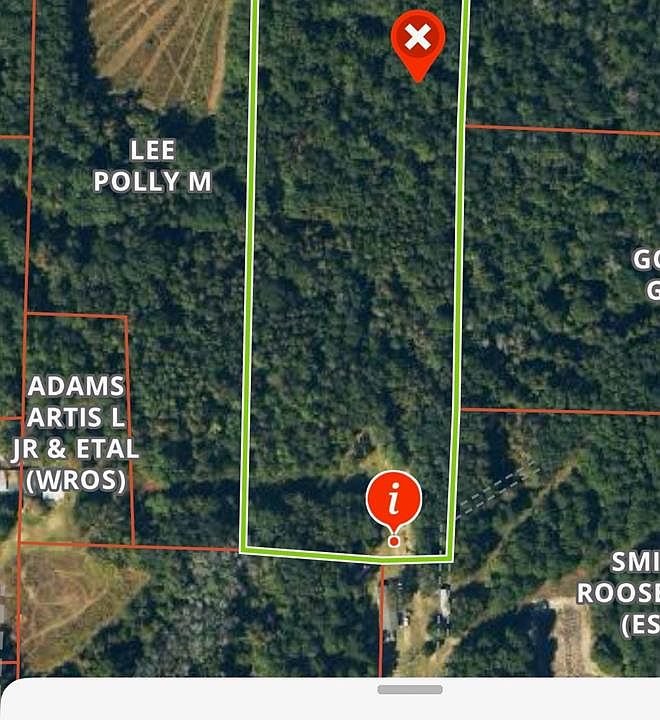Open the red info pin marker
The height and width of the screenshot is (720, 660).
(394, 498)
